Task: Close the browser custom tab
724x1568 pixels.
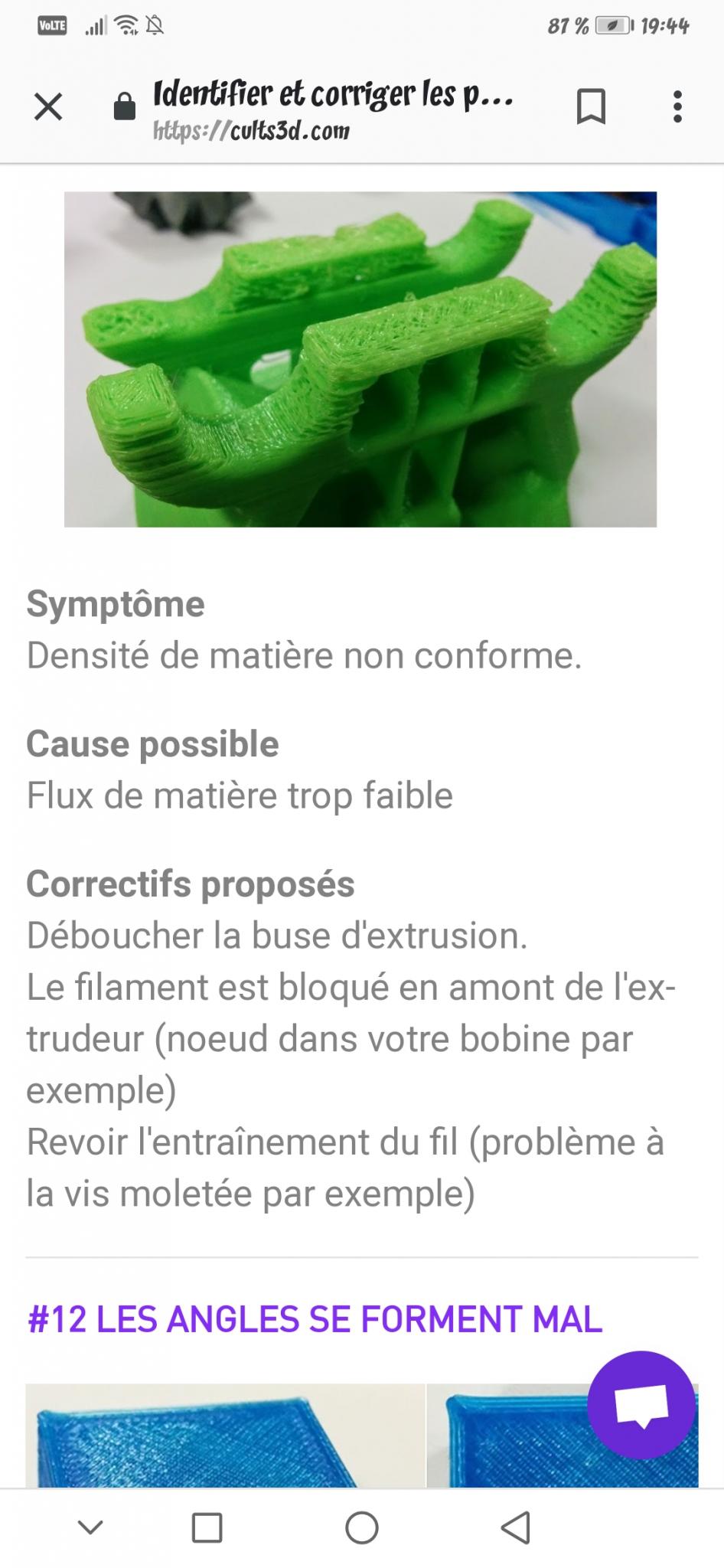Action: [48, 107]
